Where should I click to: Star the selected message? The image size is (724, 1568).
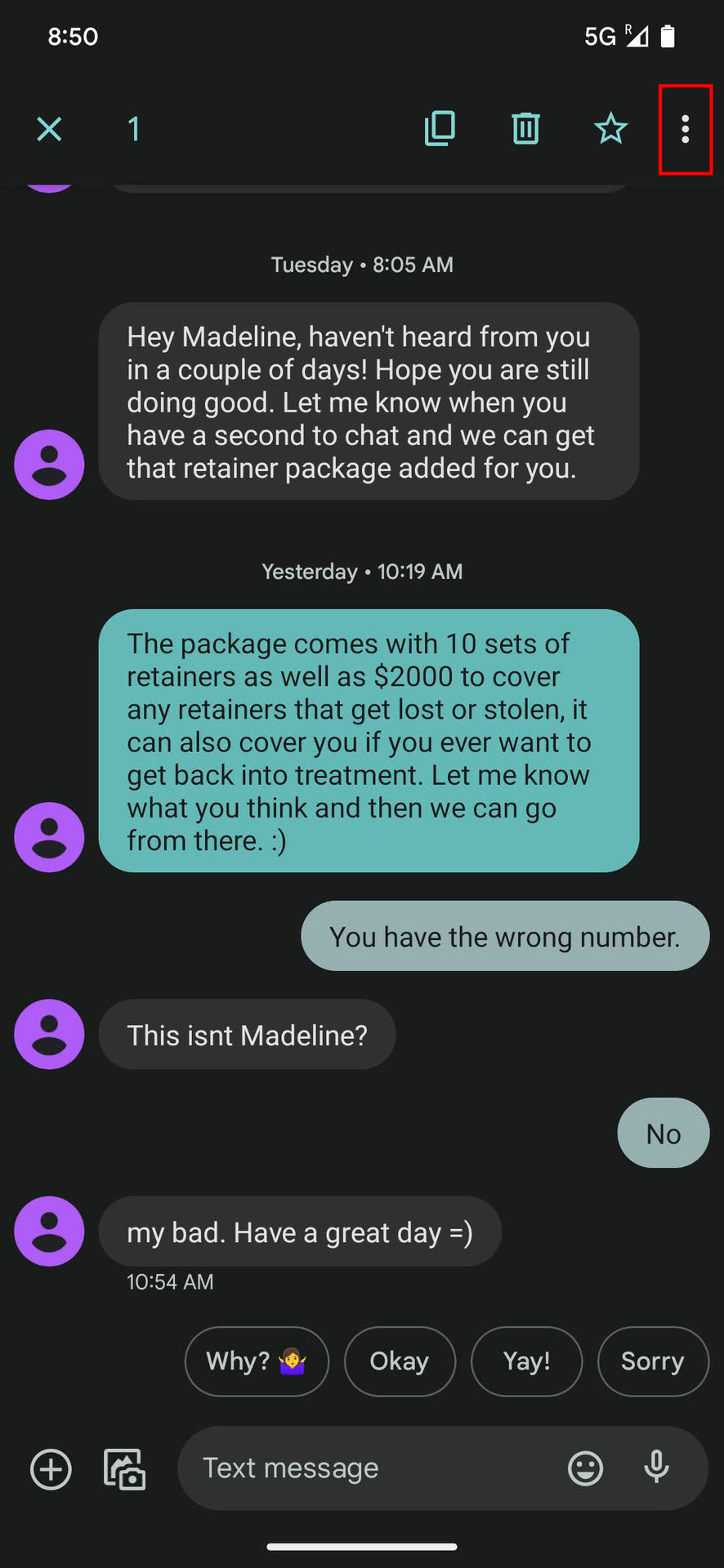610,129
